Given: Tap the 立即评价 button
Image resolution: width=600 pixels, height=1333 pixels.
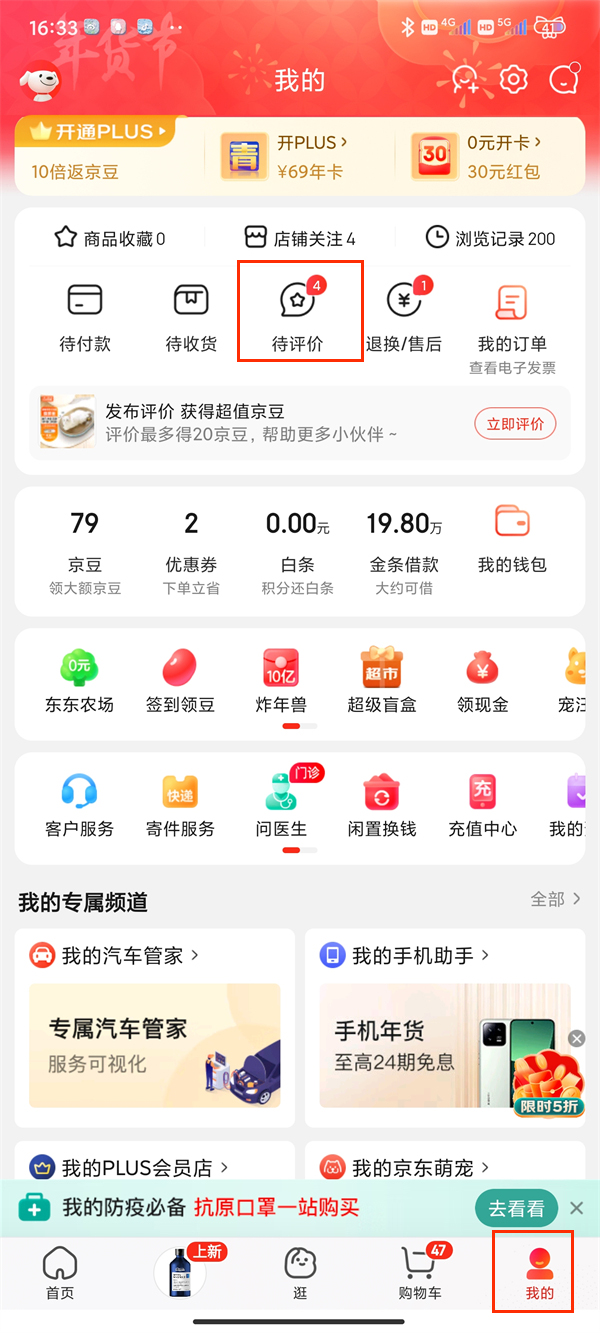Looking at the screenshot, I should (x=515, y=424).
